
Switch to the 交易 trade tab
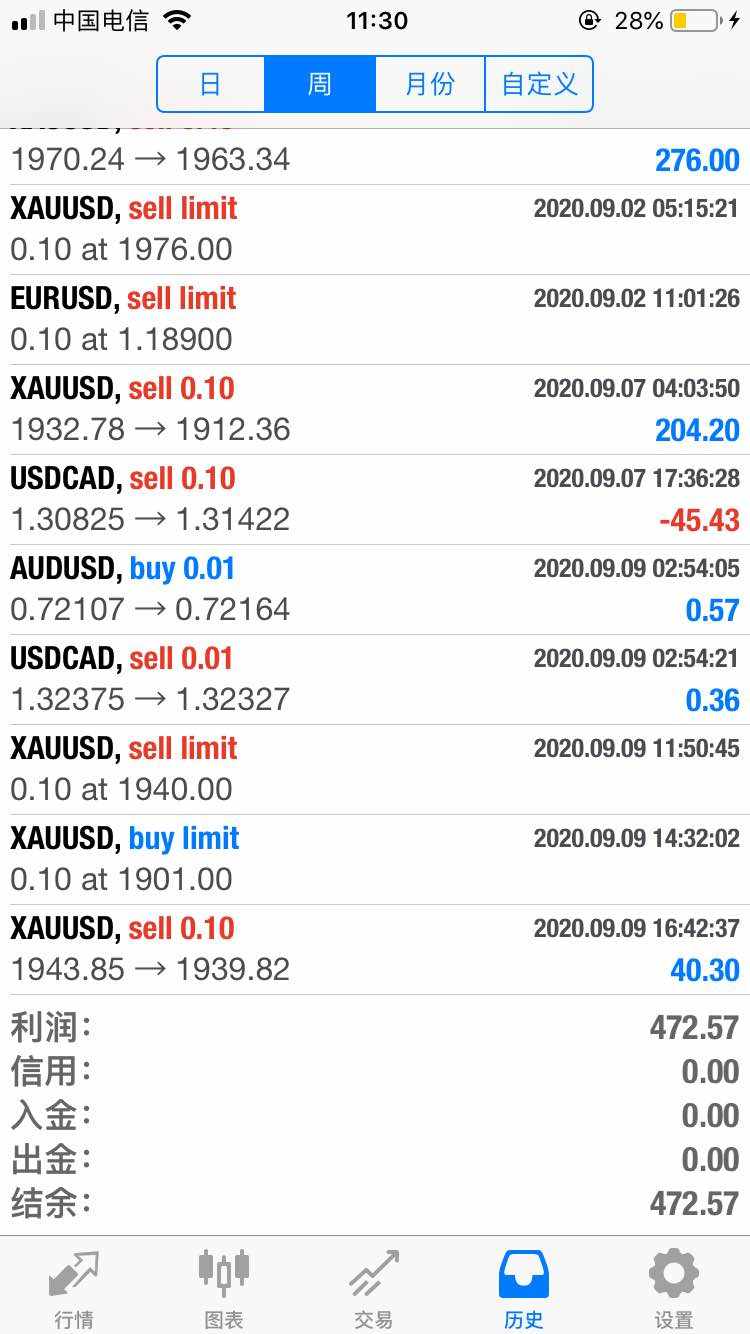coord(374,1288)
